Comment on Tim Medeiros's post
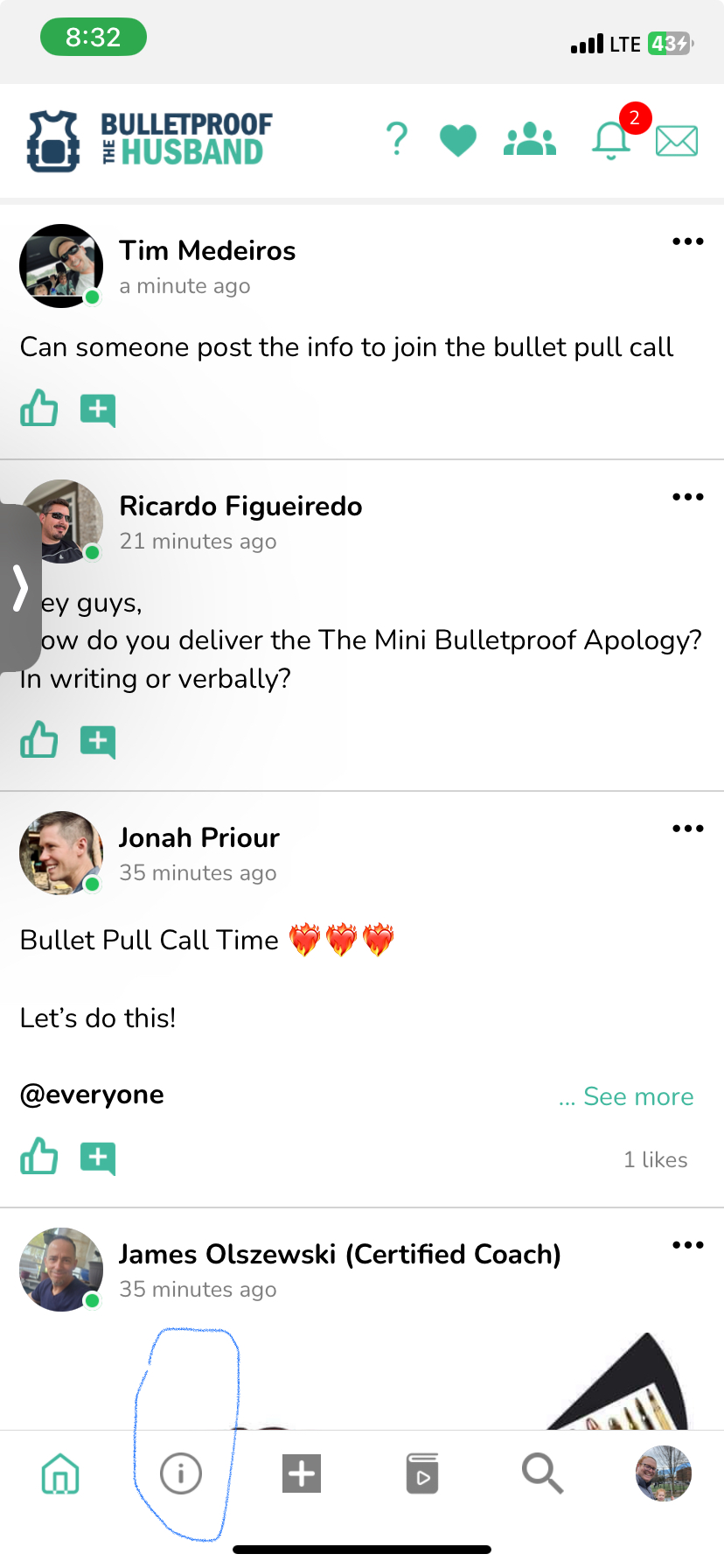Screen dimensions: 724x1568 98,409
